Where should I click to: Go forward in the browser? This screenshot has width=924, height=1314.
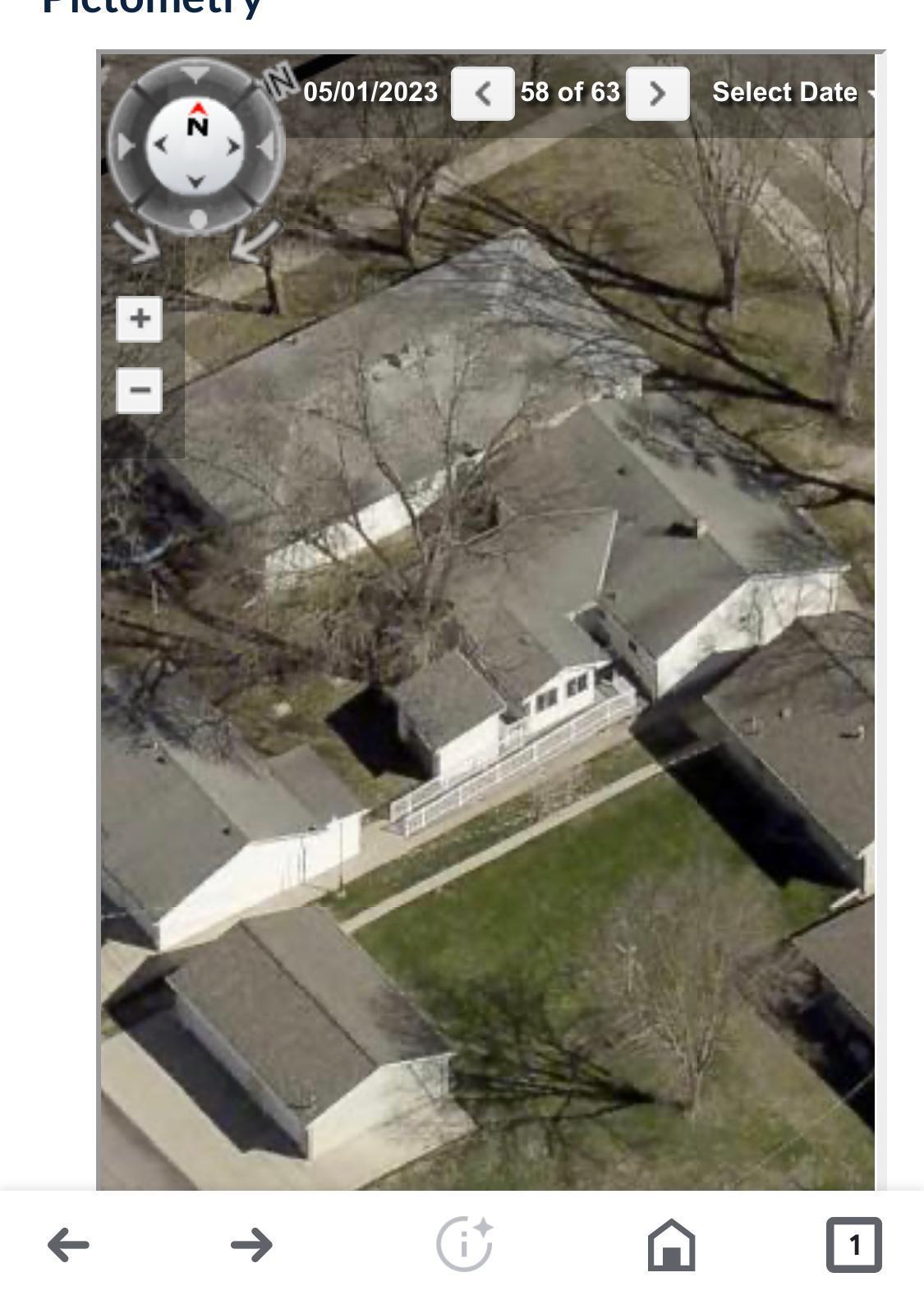point(251,1244)
